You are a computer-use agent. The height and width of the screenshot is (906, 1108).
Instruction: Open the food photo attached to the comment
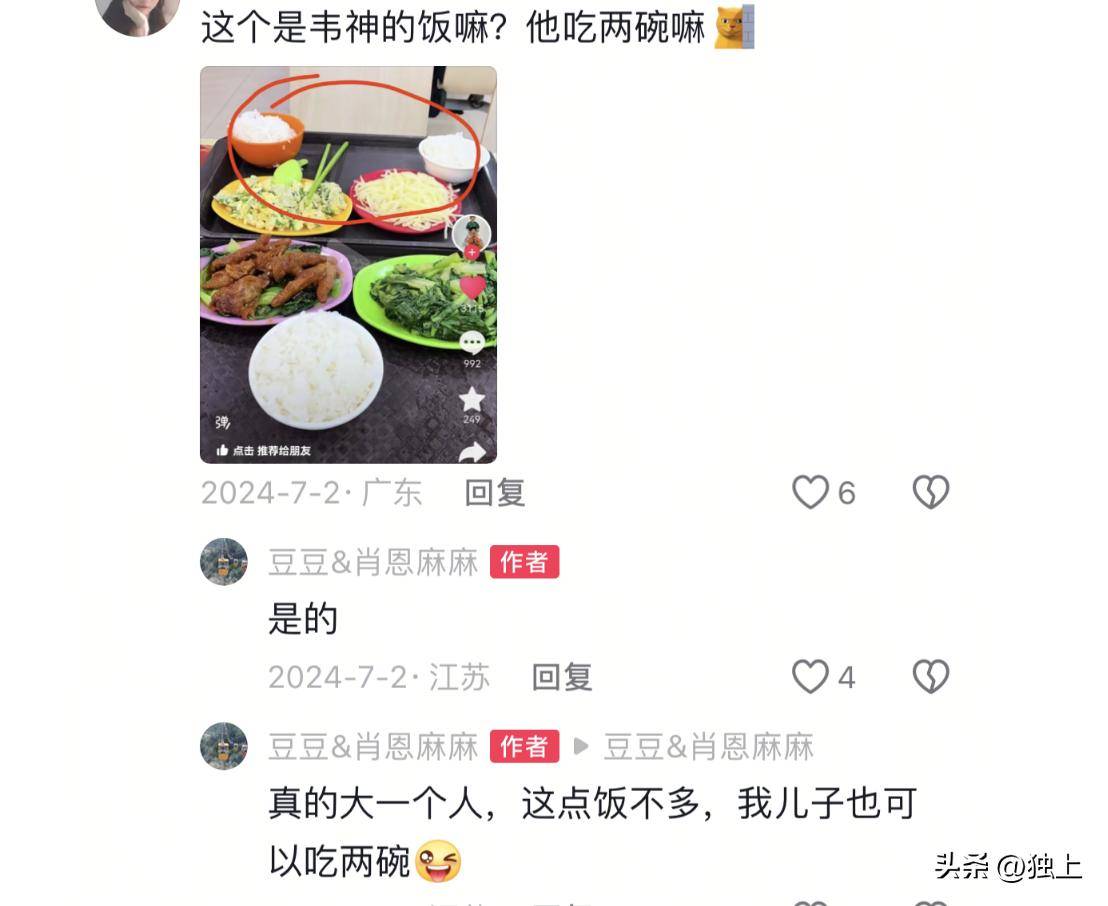click(348, 265)
